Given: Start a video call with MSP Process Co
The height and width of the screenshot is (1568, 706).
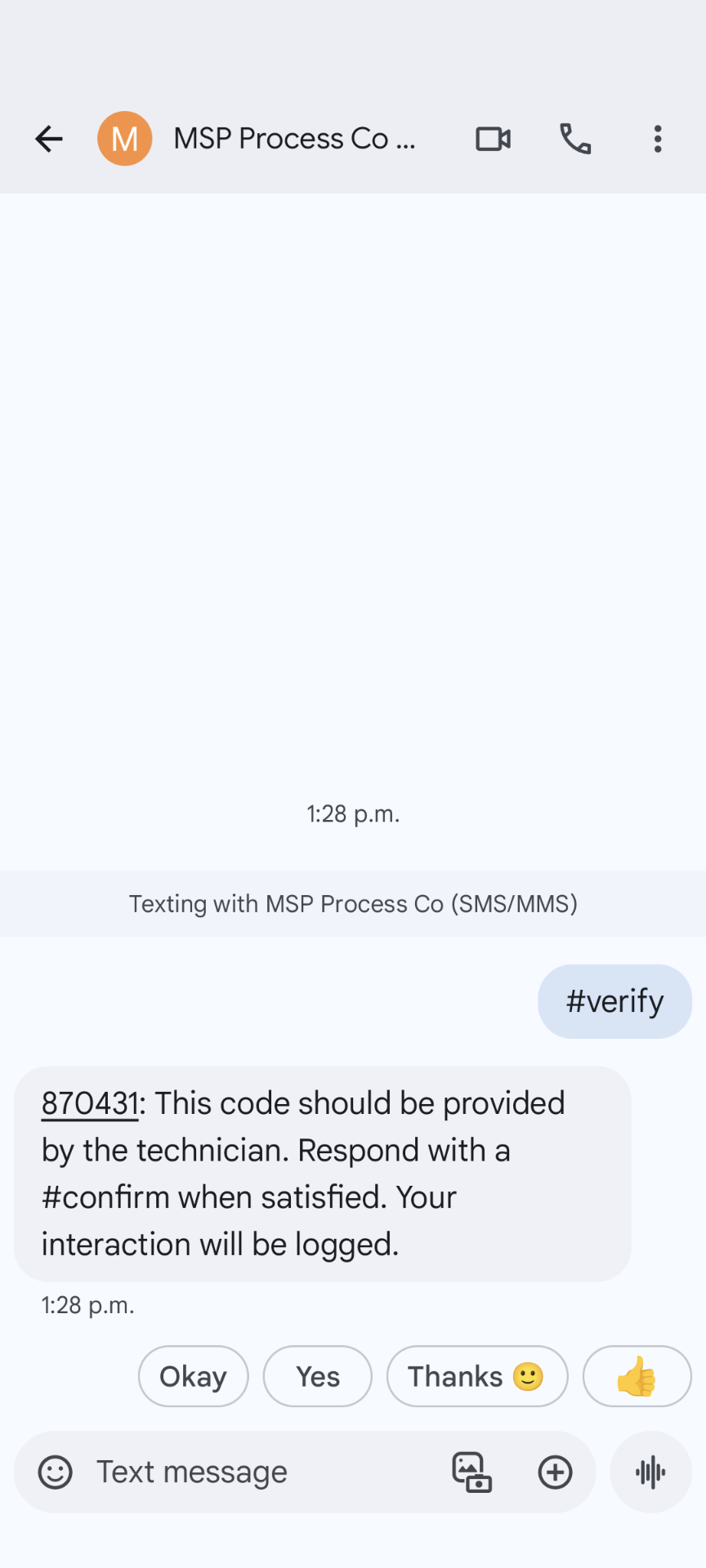Looking at the screenshot, I should 494,139.
